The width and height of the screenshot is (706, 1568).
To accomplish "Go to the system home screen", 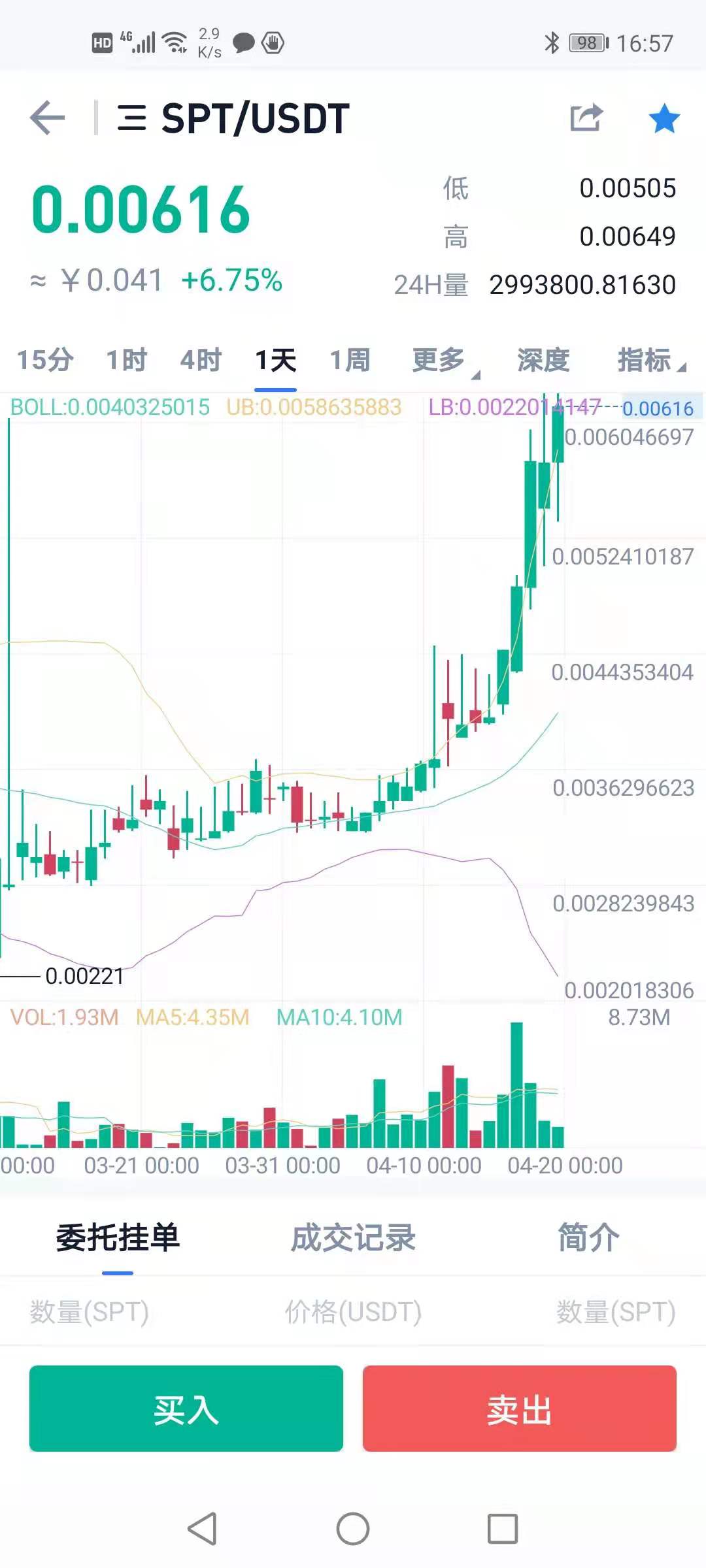I will tap(353, 1529).
